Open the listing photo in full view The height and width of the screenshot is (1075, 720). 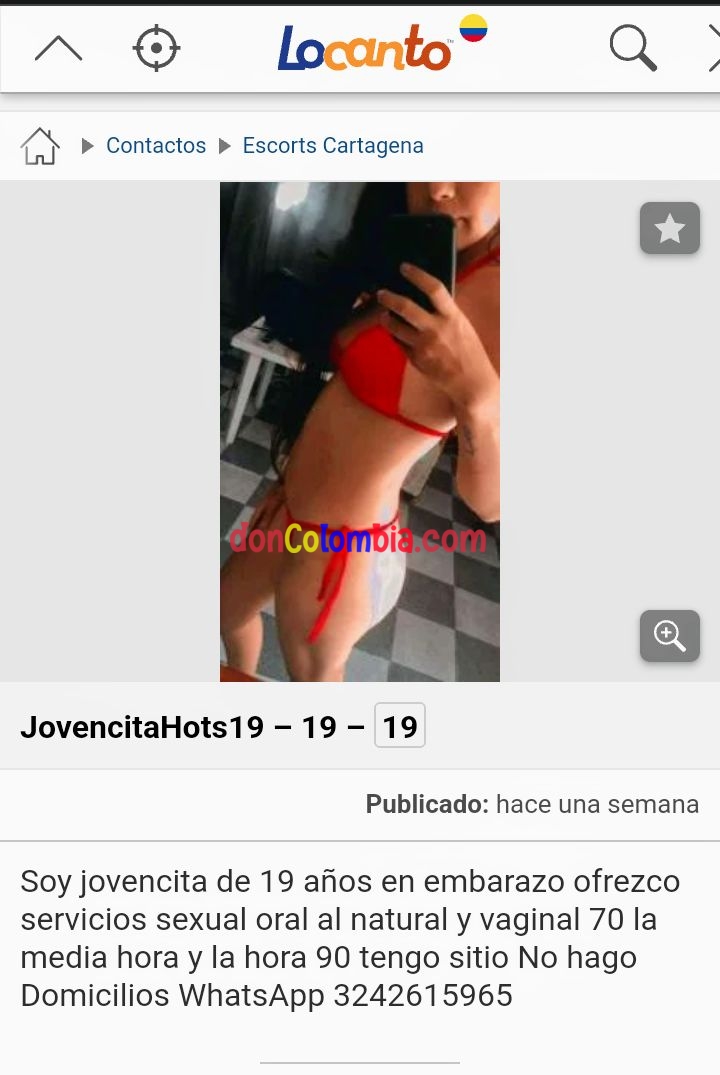pyautogui.click(x=360, y=430)
